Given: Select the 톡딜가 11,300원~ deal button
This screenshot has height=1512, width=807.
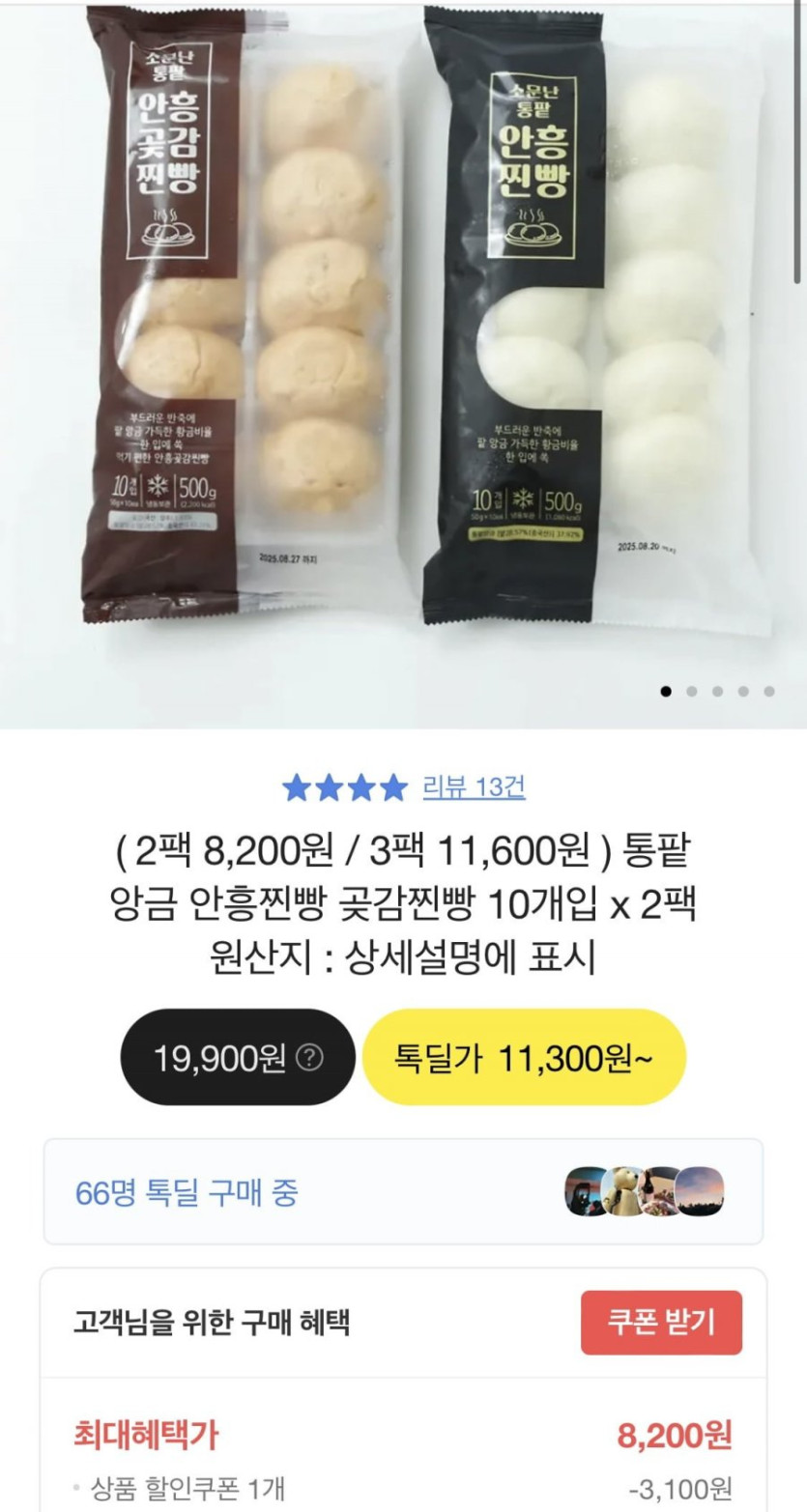Looking at the screenshot, I should [523, 1059].
